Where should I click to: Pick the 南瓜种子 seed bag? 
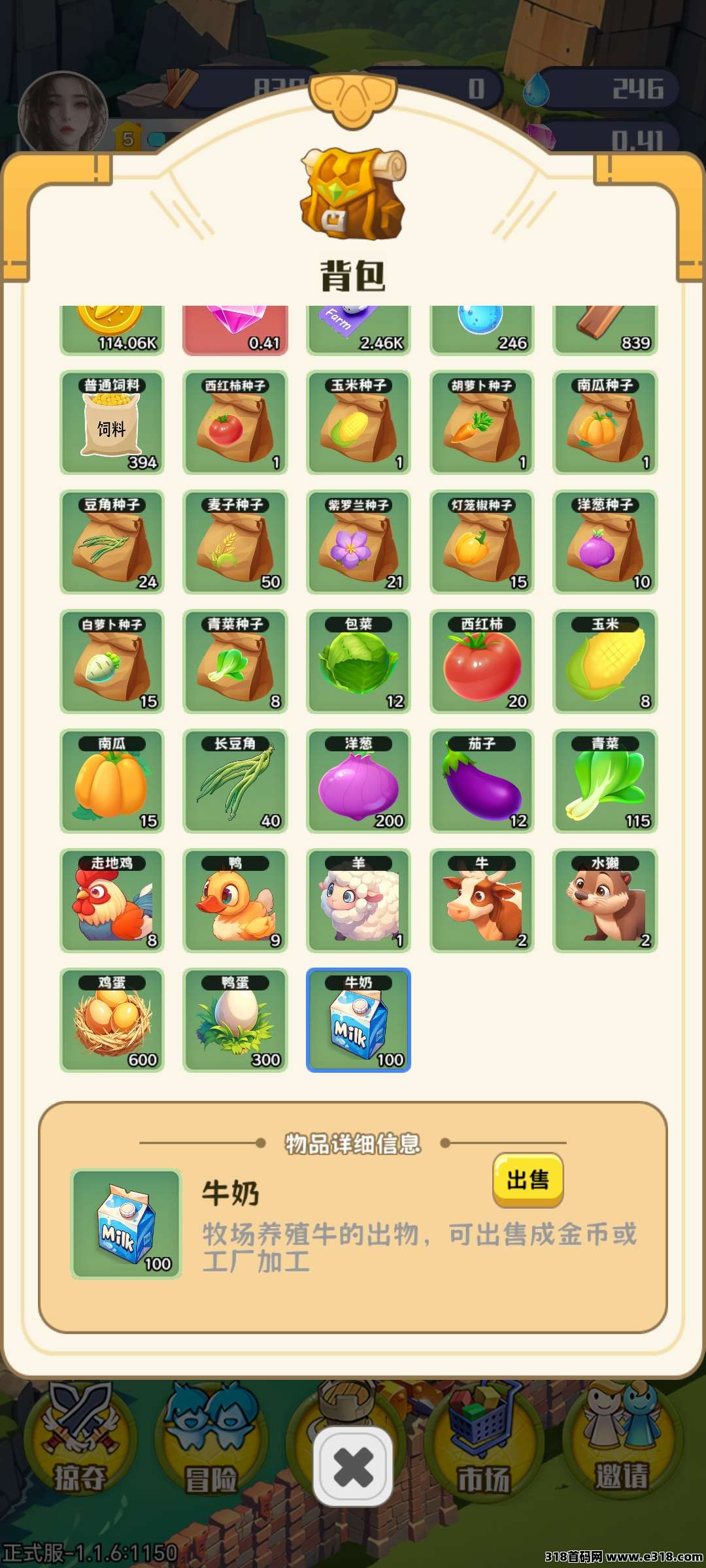pos(605,422)
